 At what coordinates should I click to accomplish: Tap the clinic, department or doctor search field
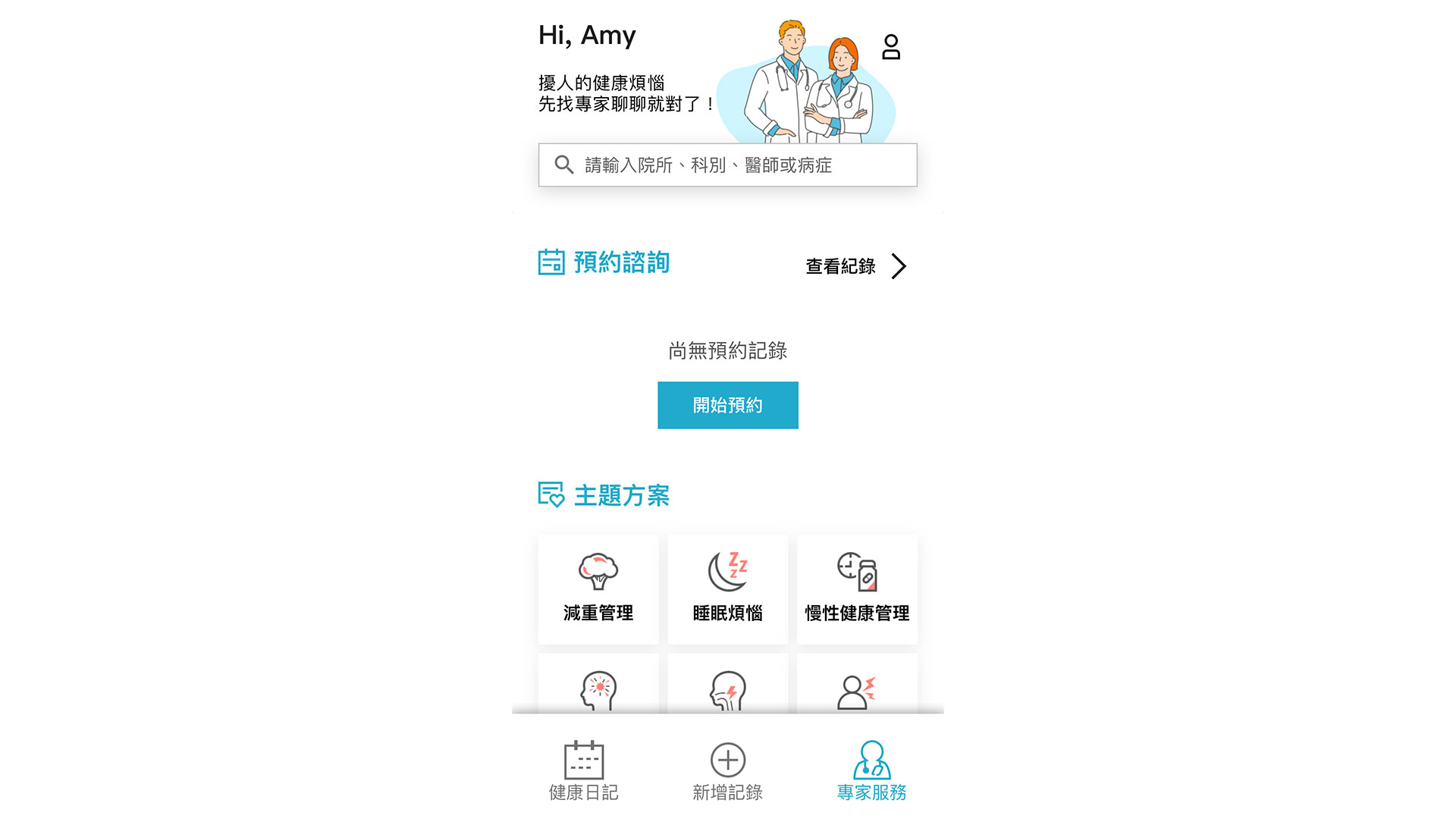point(726,165)
